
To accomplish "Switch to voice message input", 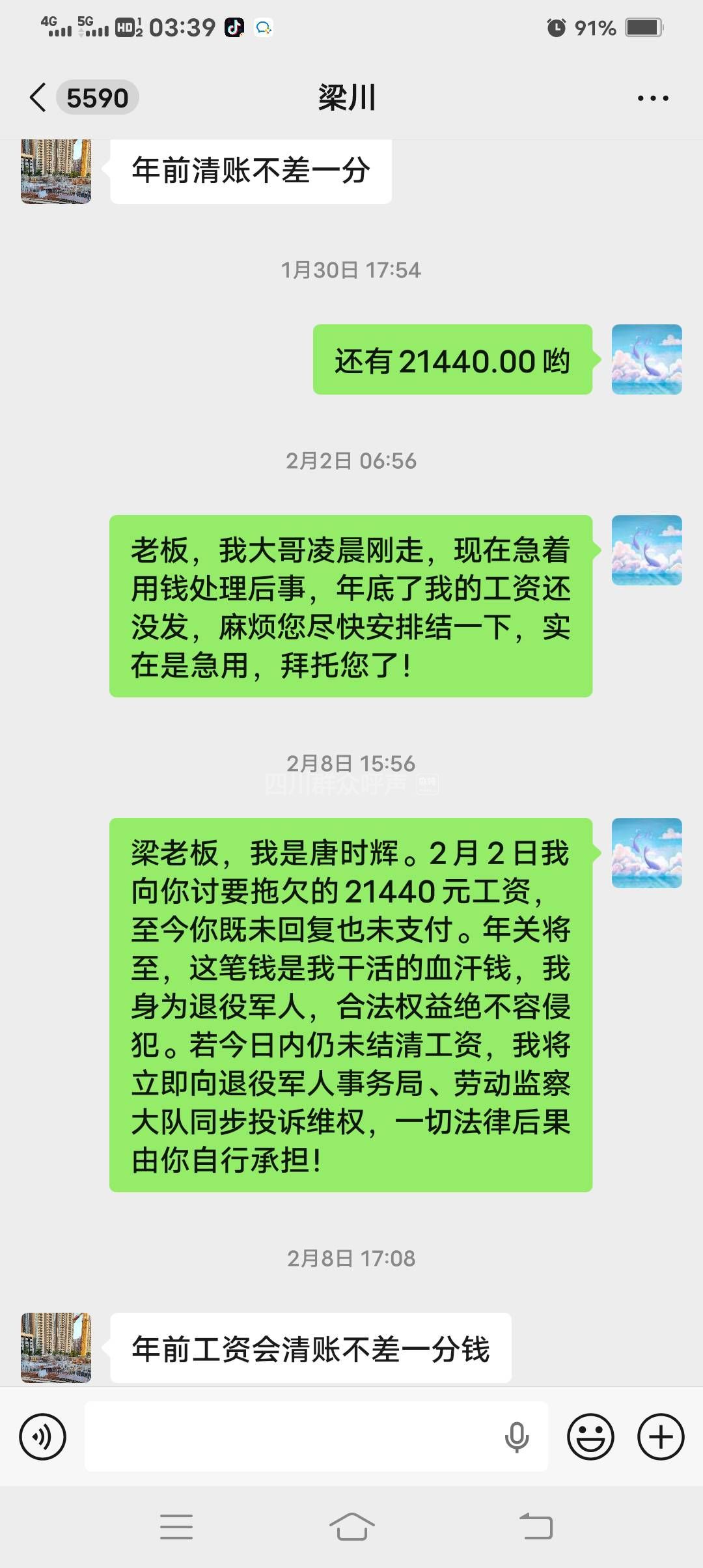I will (42, 1436).
